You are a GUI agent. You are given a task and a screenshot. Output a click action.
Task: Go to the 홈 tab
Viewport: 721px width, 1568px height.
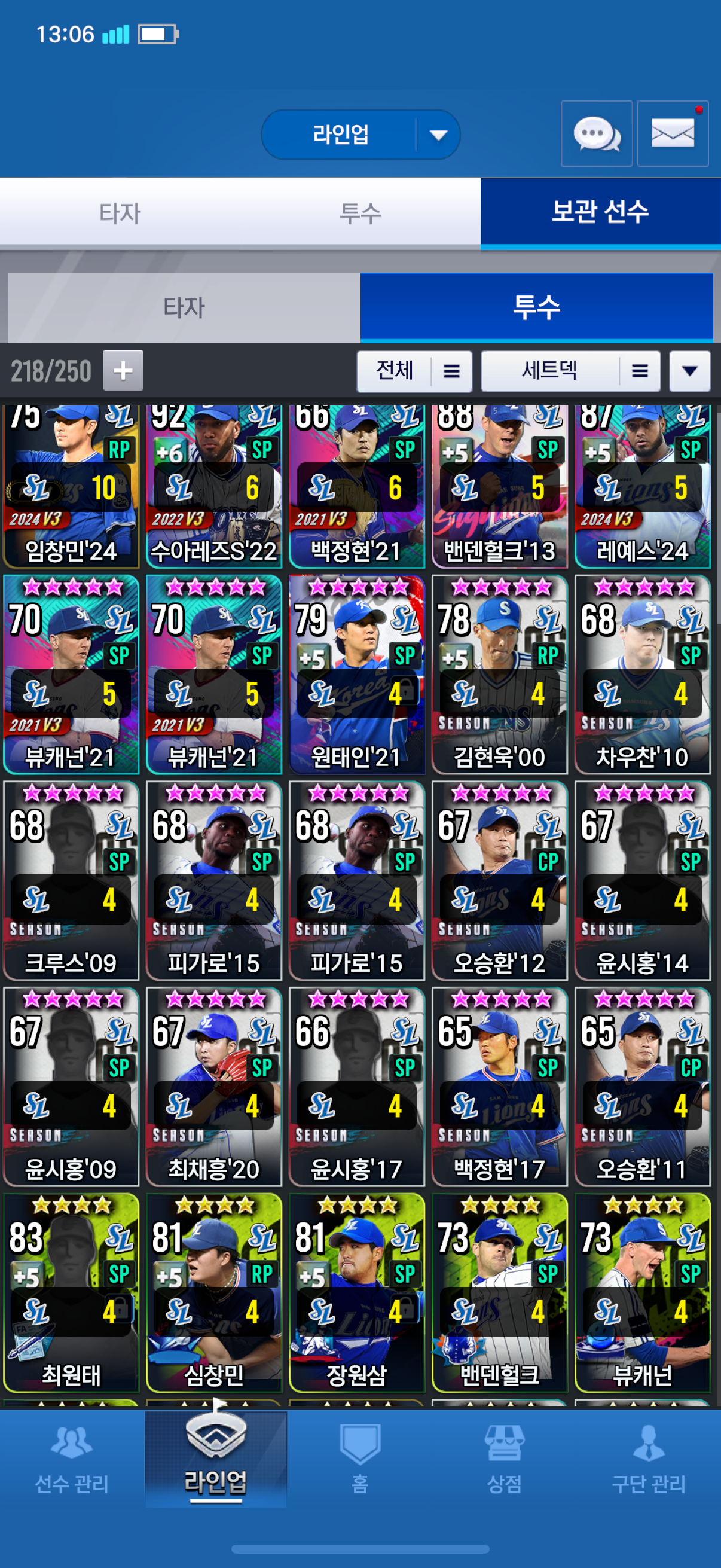pos(360,1460)
